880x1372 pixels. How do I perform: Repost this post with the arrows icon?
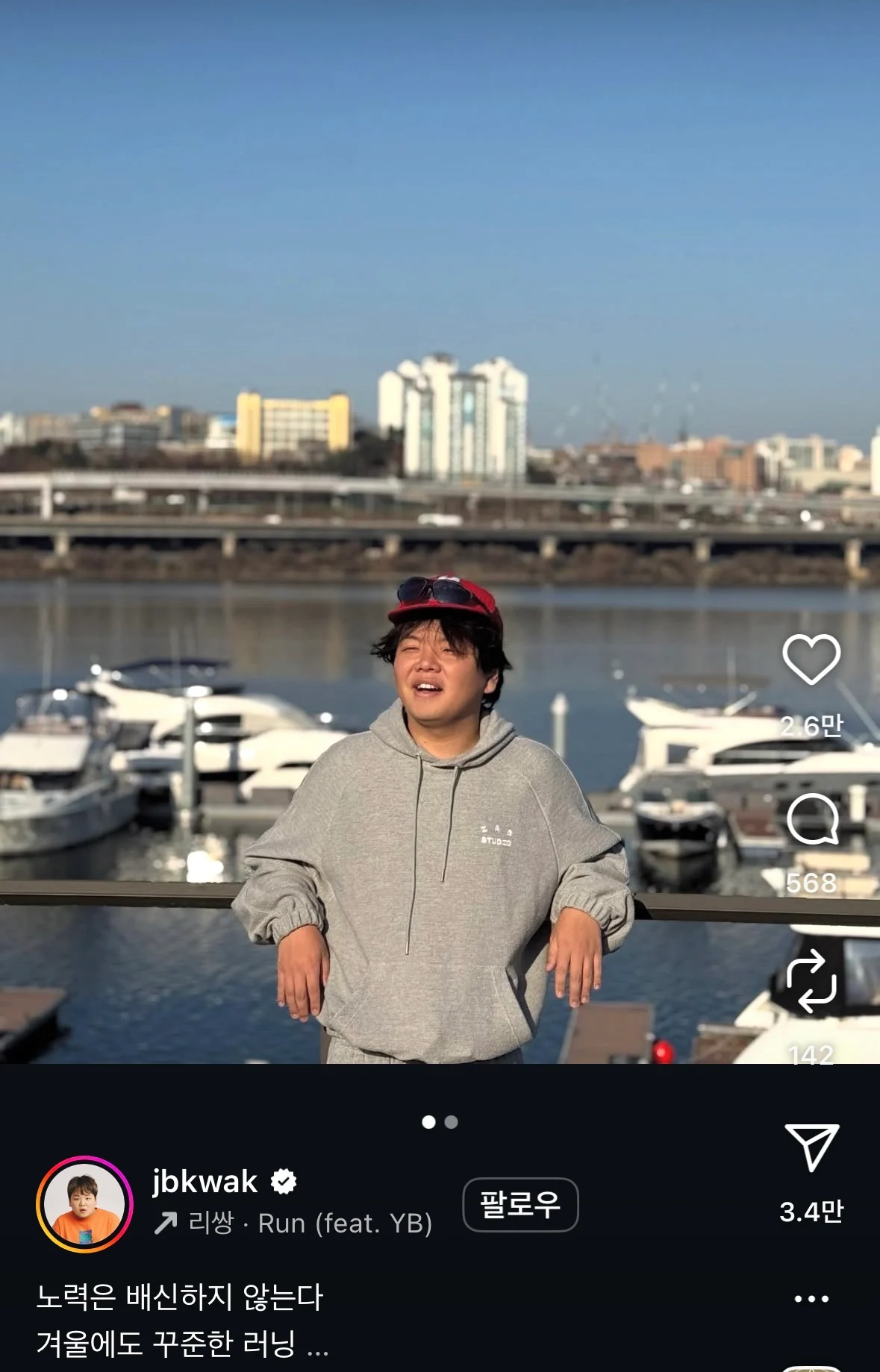tap(811, 980)
